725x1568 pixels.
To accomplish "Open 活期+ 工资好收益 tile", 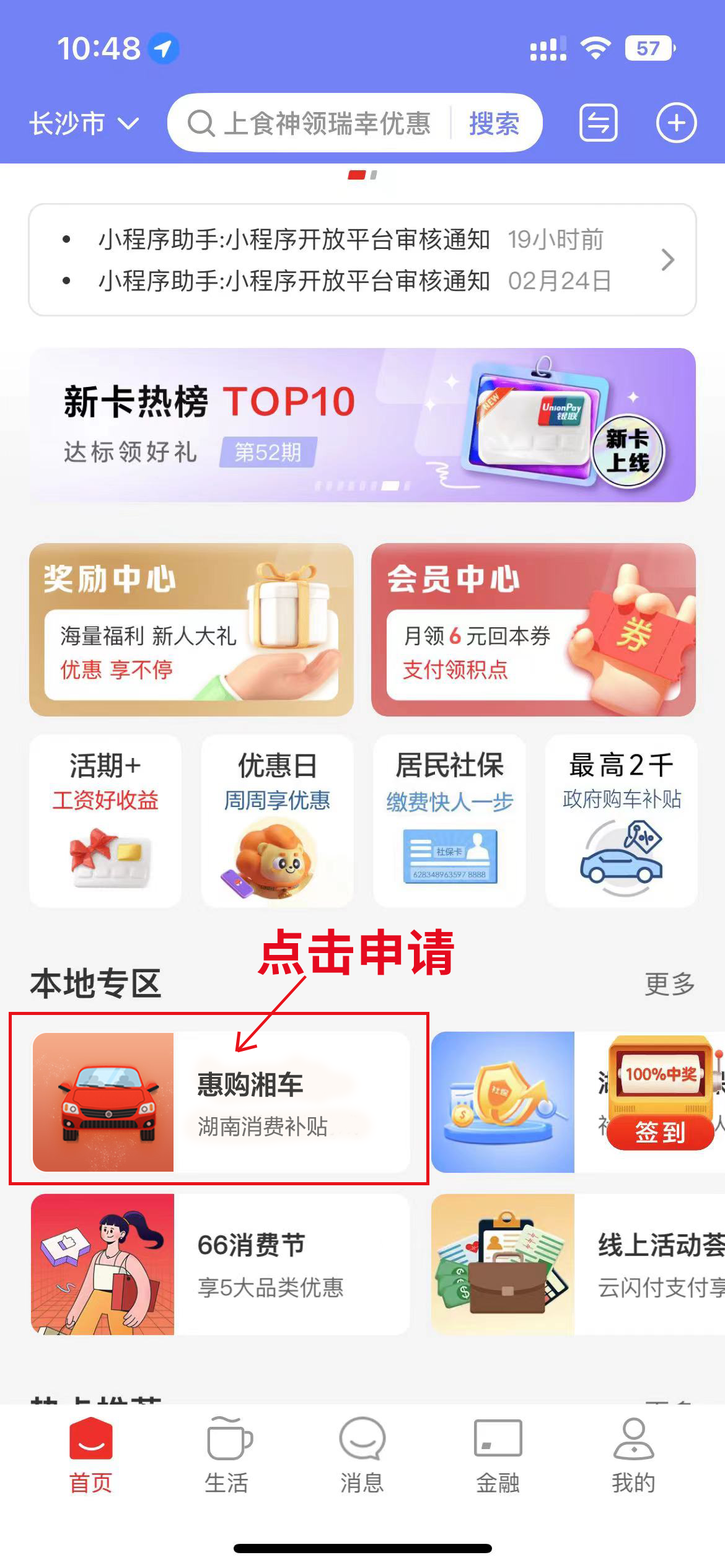I will pyautogui.click(x=105, y=820).
